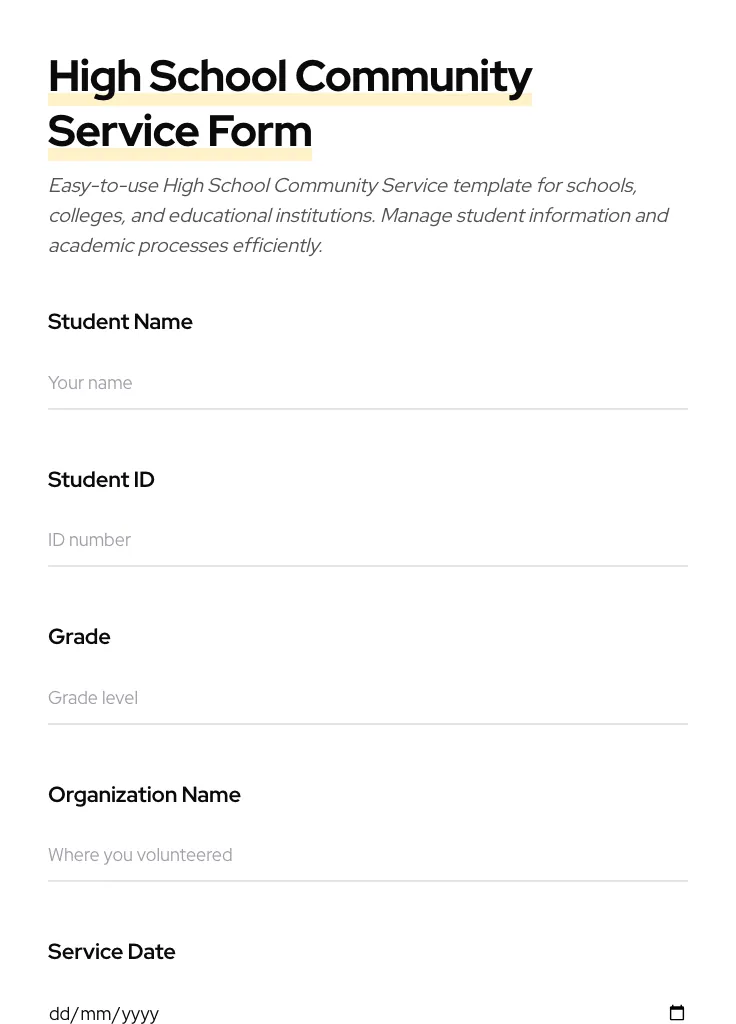Click the 'Where you volunteered' input field
Viewport: 736px width, 1024px height.
pos(300,855)
